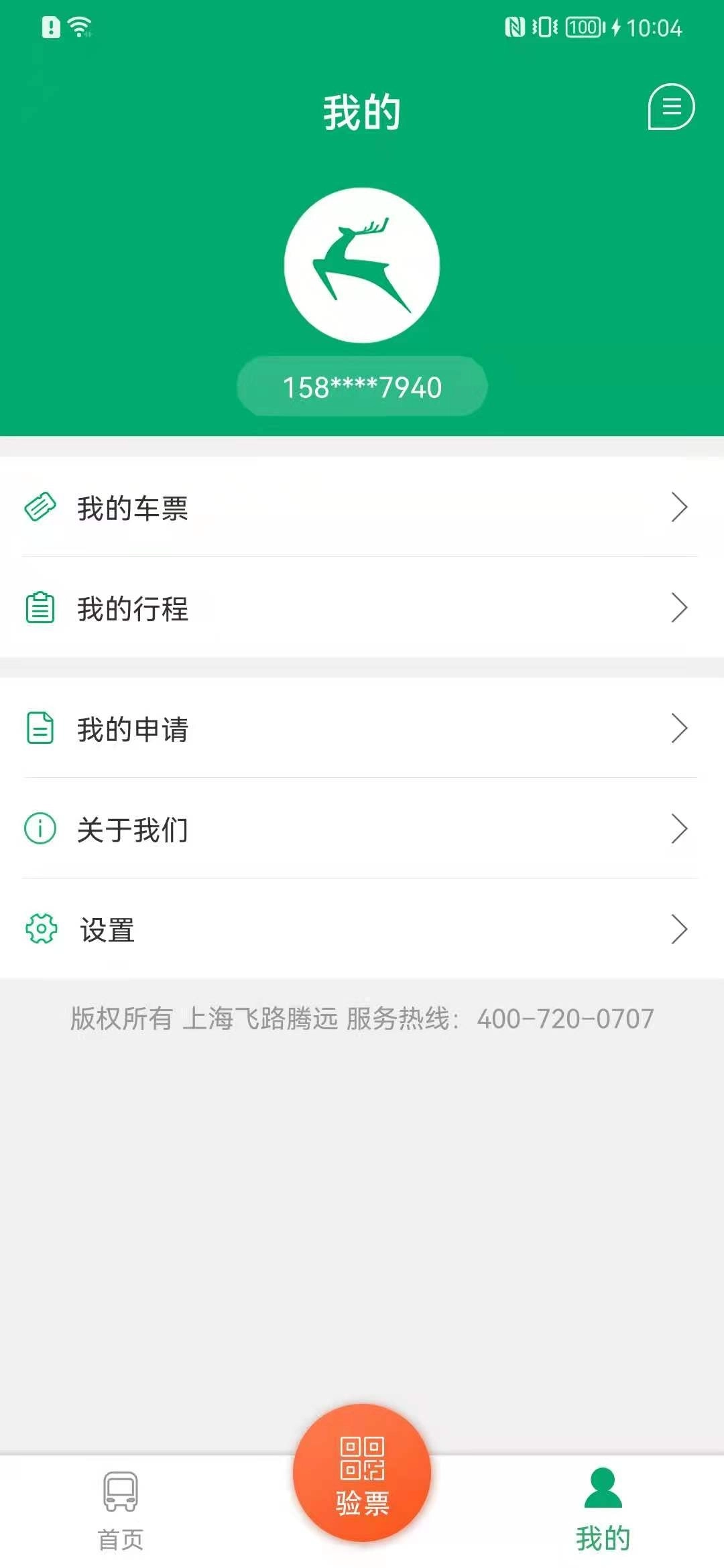Tap the masked phone number 158****7940
Screen dimensions: 724x1568
click(x=362, y=387)
